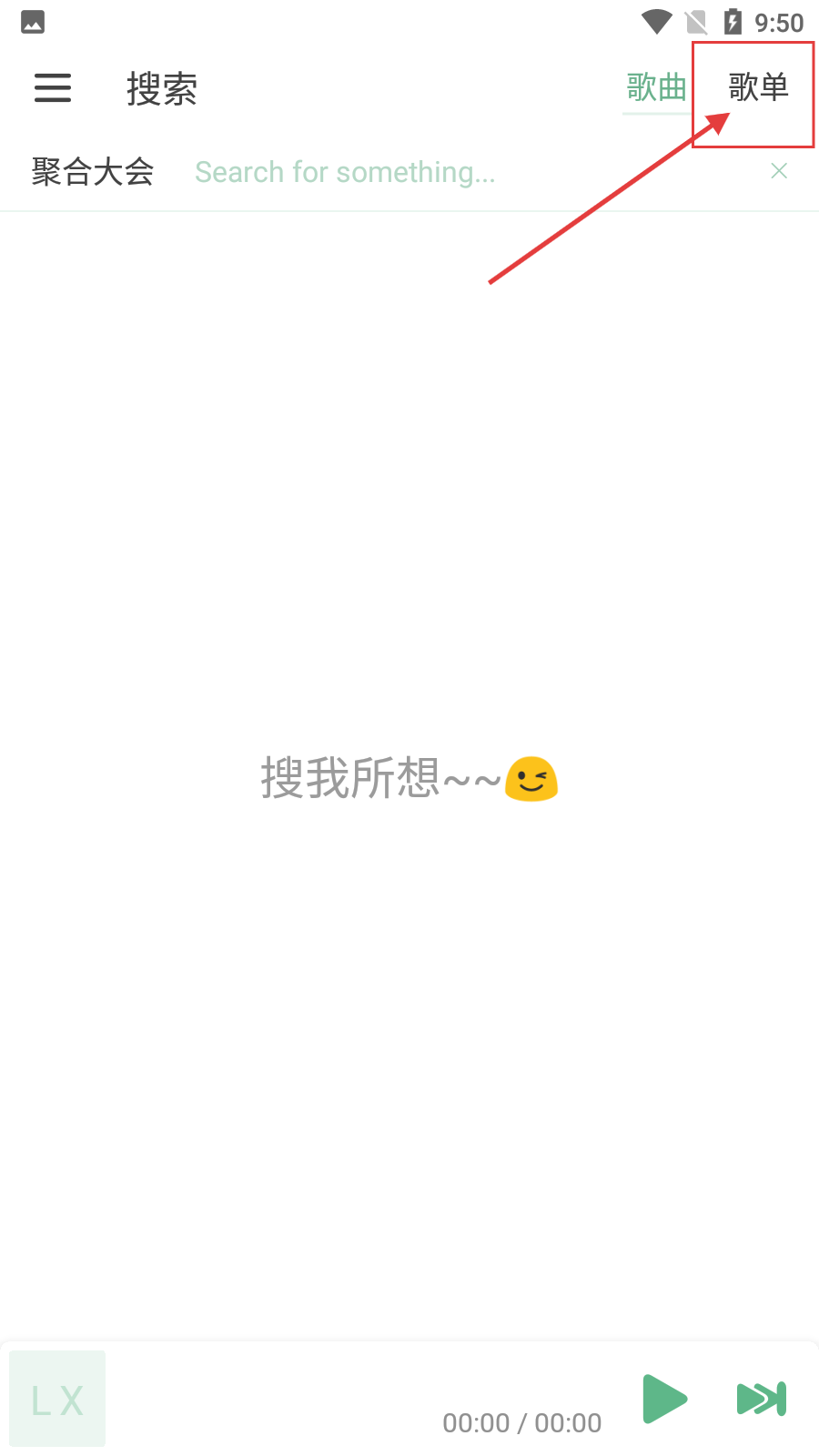Image resolution: width=819 pixels, height=1456 pixels.
Task: Open the LX album cover thumbnail
Action: pos(57,1399)
